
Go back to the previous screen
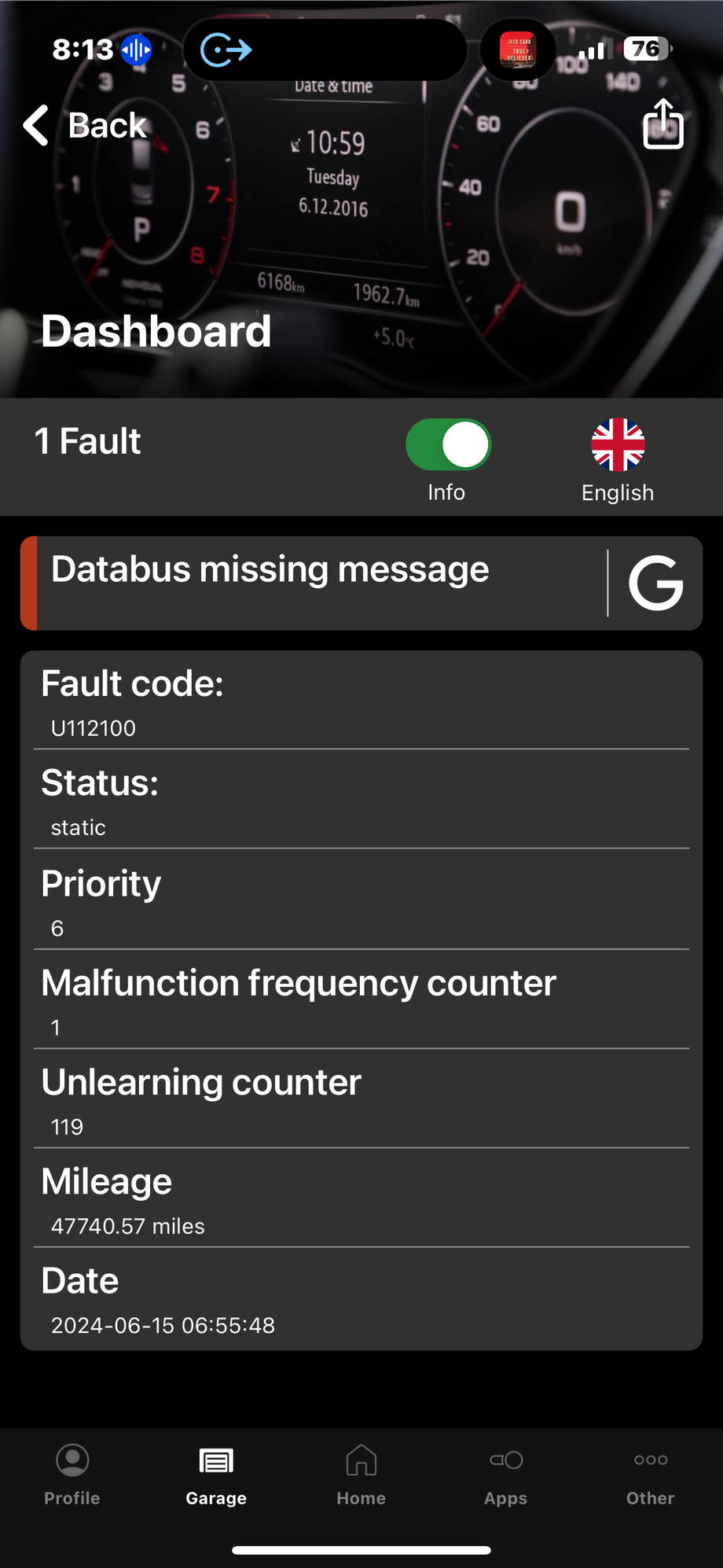pyautogui.click(x=85, y=126)
